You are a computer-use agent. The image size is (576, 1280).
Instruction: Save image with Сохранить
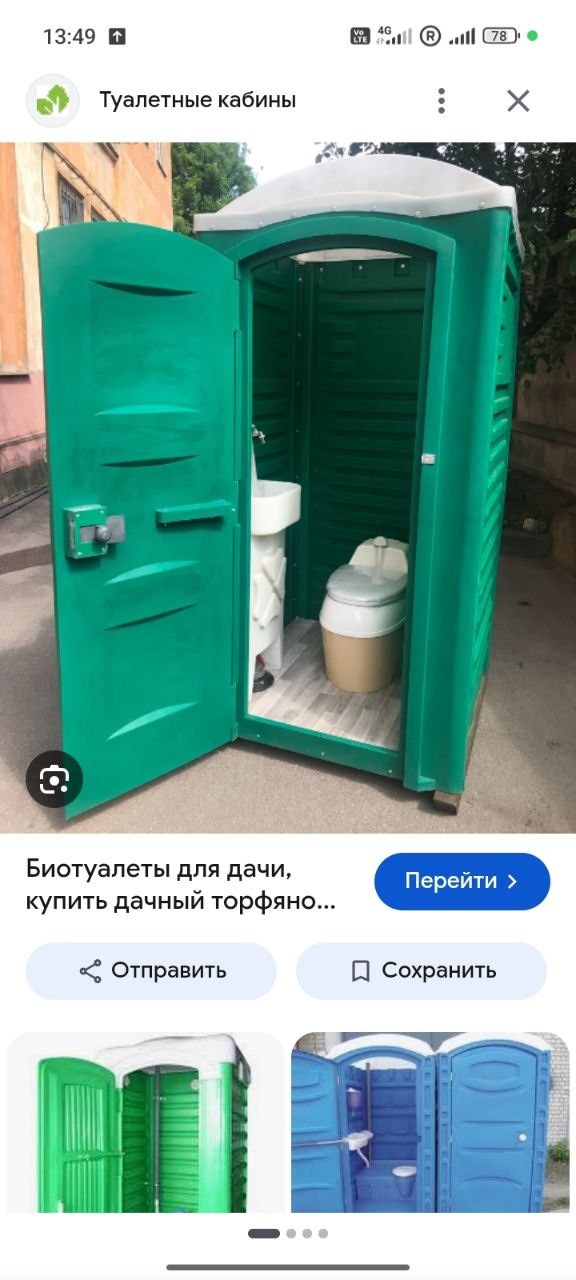421,970
